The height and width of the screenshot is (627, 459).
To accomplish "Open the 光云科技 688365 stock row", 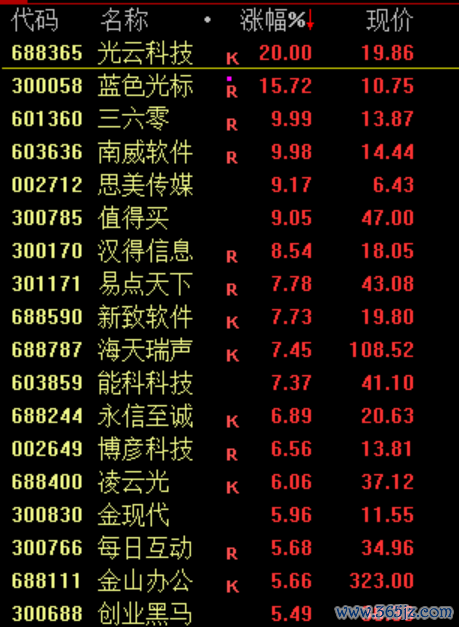I will coord(230,53).
